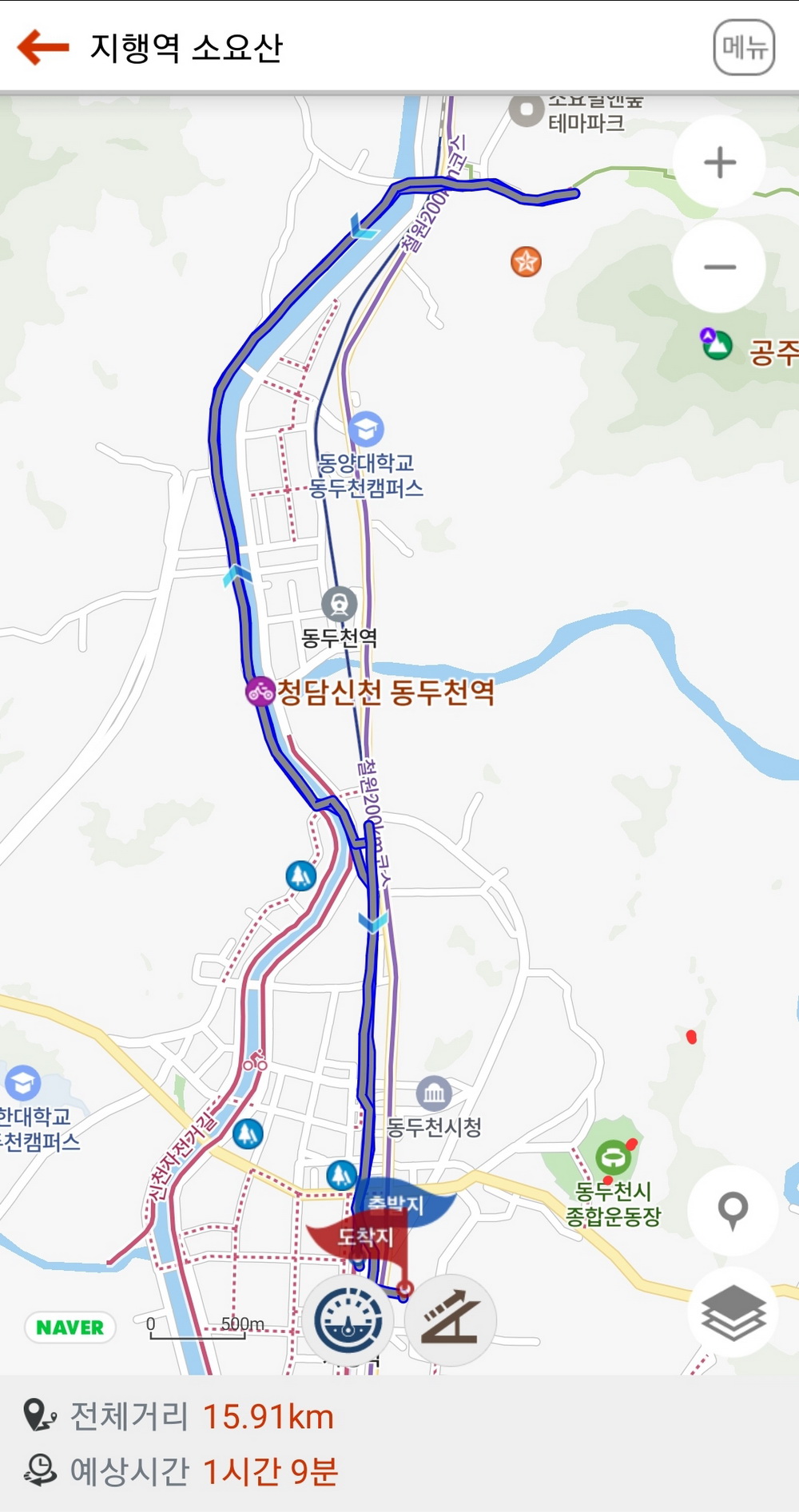
Task: Open the speedometer button
Action: [348, 1320]
